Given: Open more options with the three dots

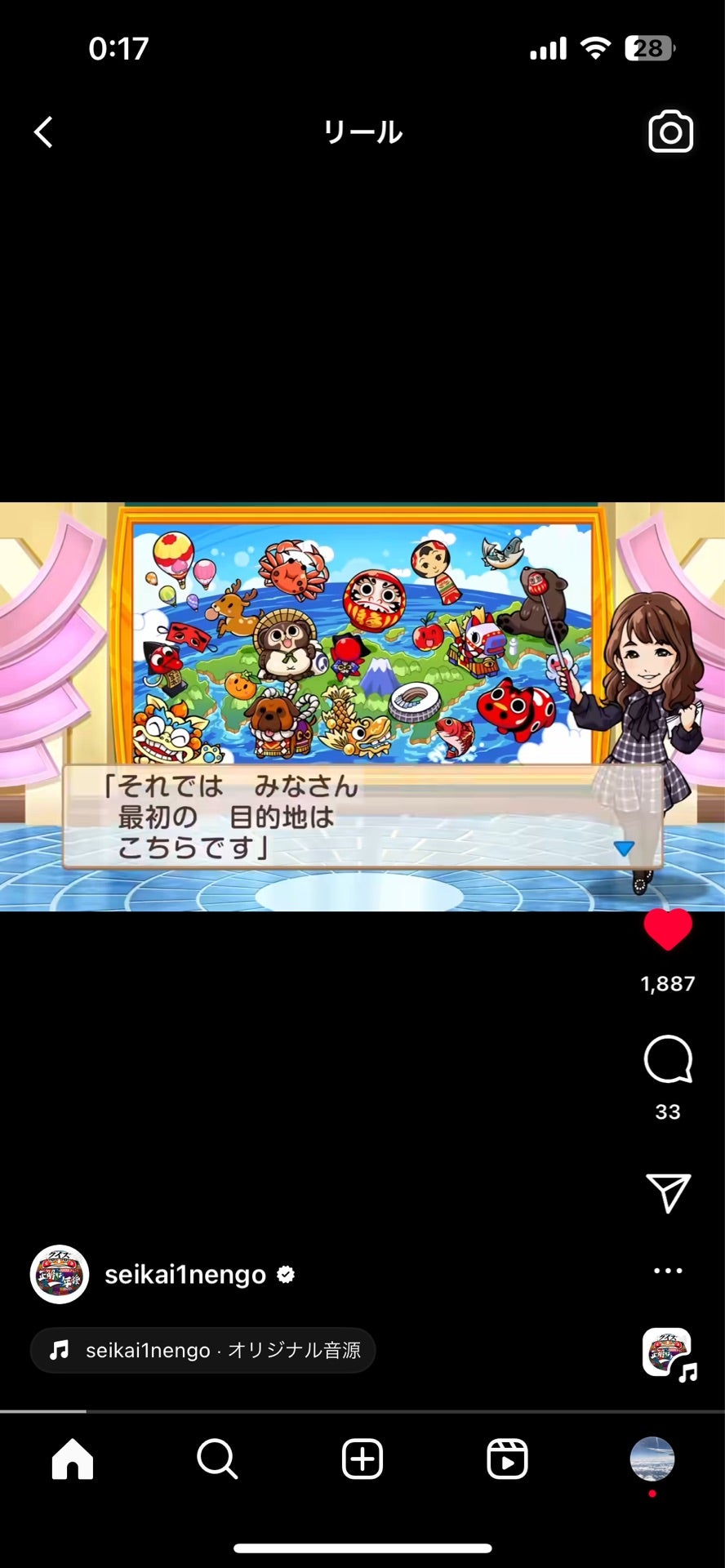Looking at the screenshot, I should point(667,1271).
